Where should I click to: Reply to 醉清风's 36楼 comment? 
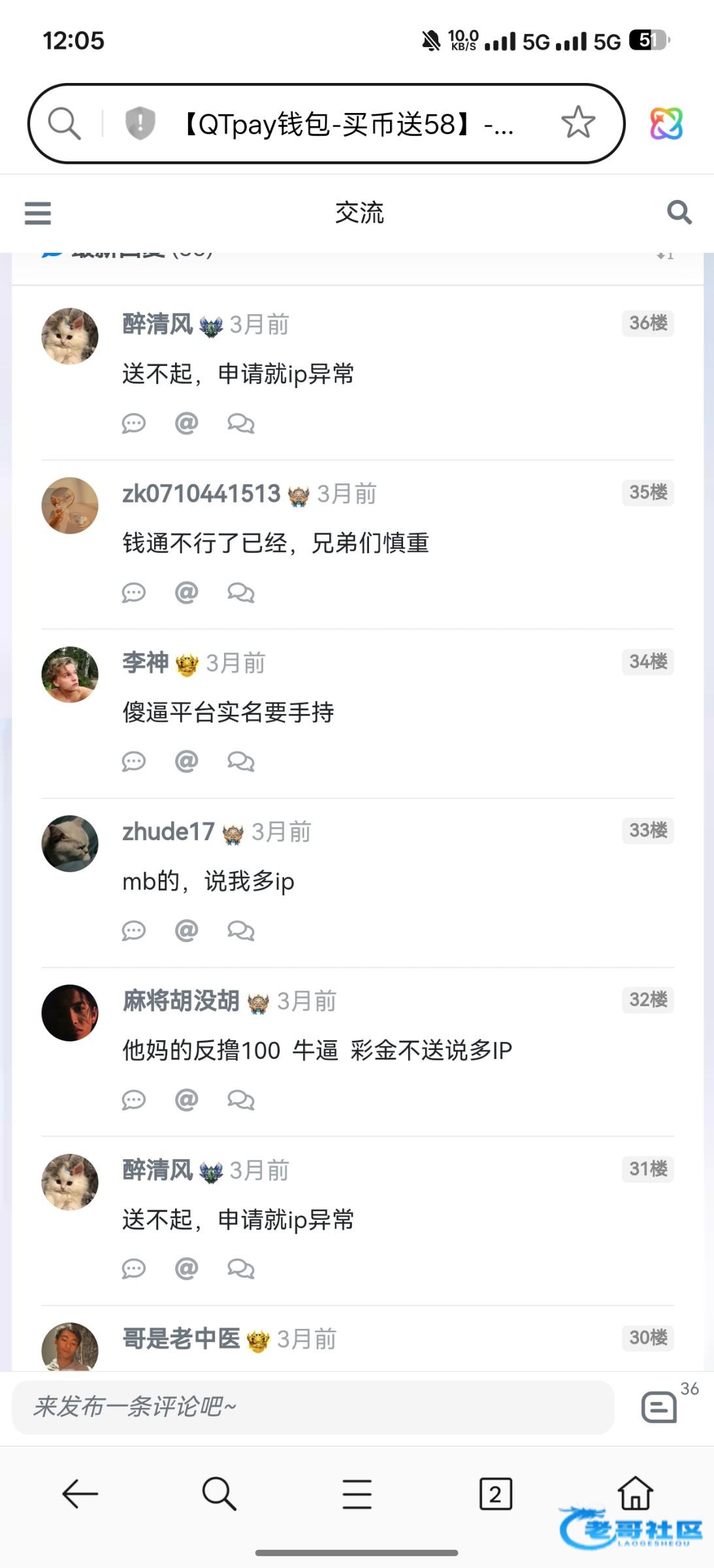click(x=134, y=423)
